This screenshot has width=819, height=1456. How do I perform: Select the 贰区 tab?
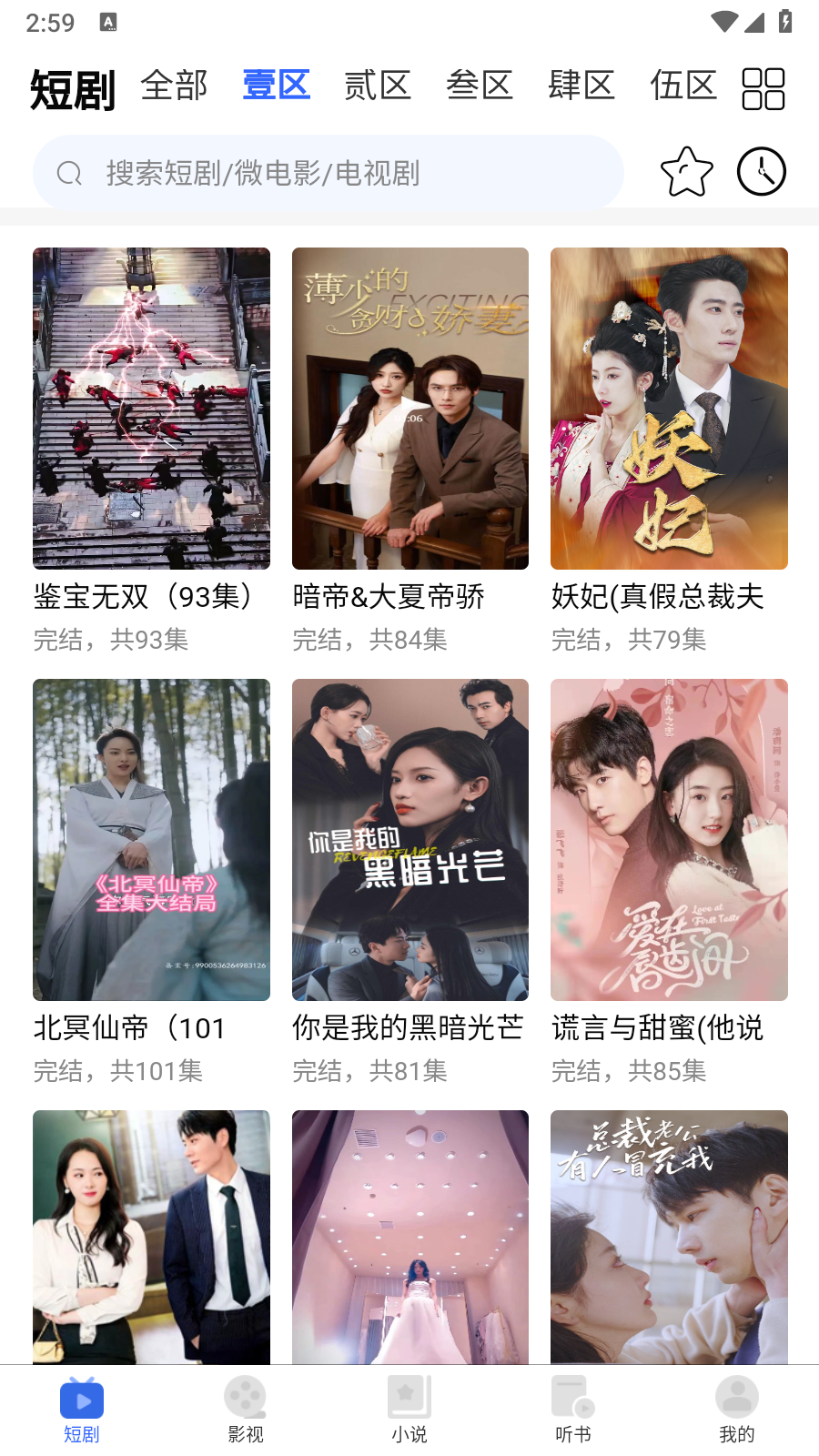coord(378,86)
